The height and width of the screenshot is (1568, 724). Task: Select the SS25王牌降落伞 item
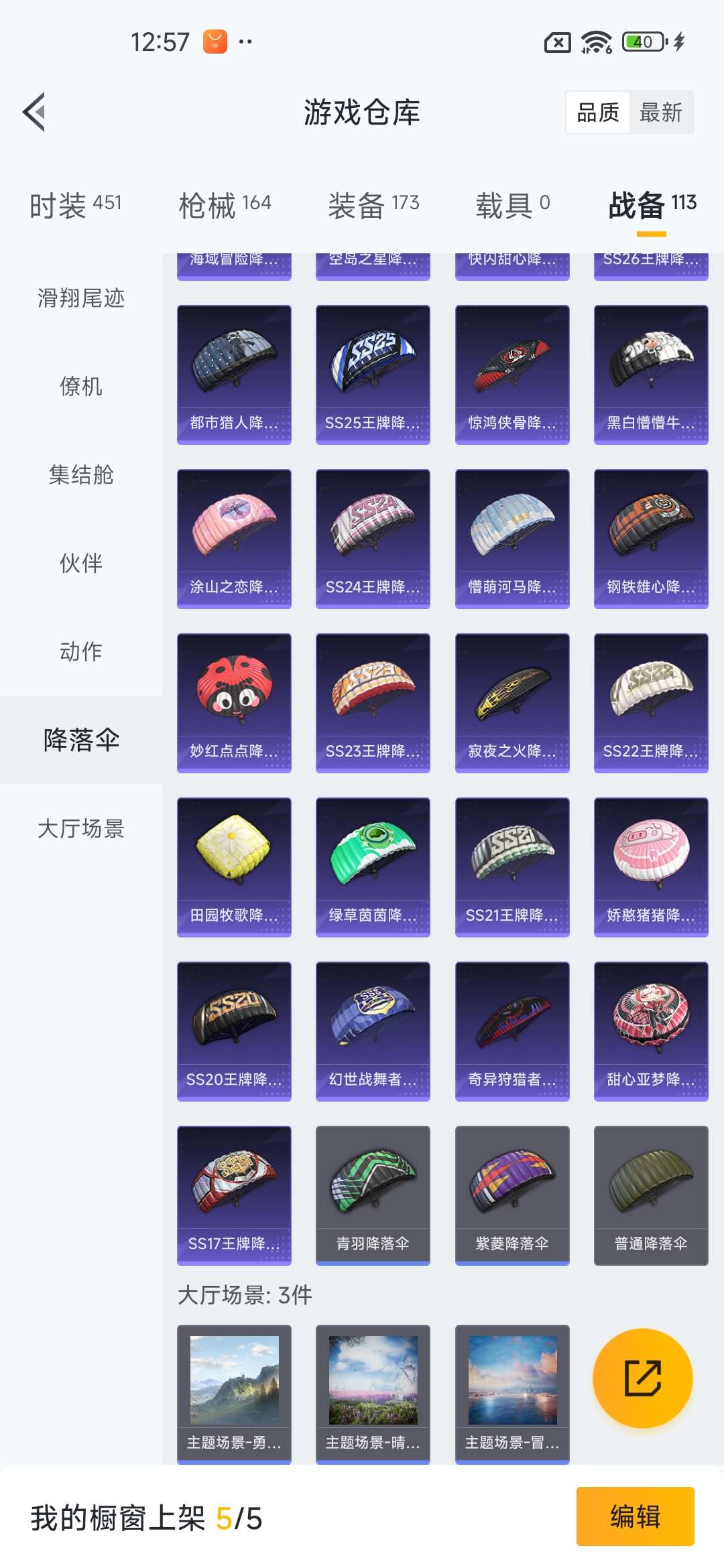[373, 374]
